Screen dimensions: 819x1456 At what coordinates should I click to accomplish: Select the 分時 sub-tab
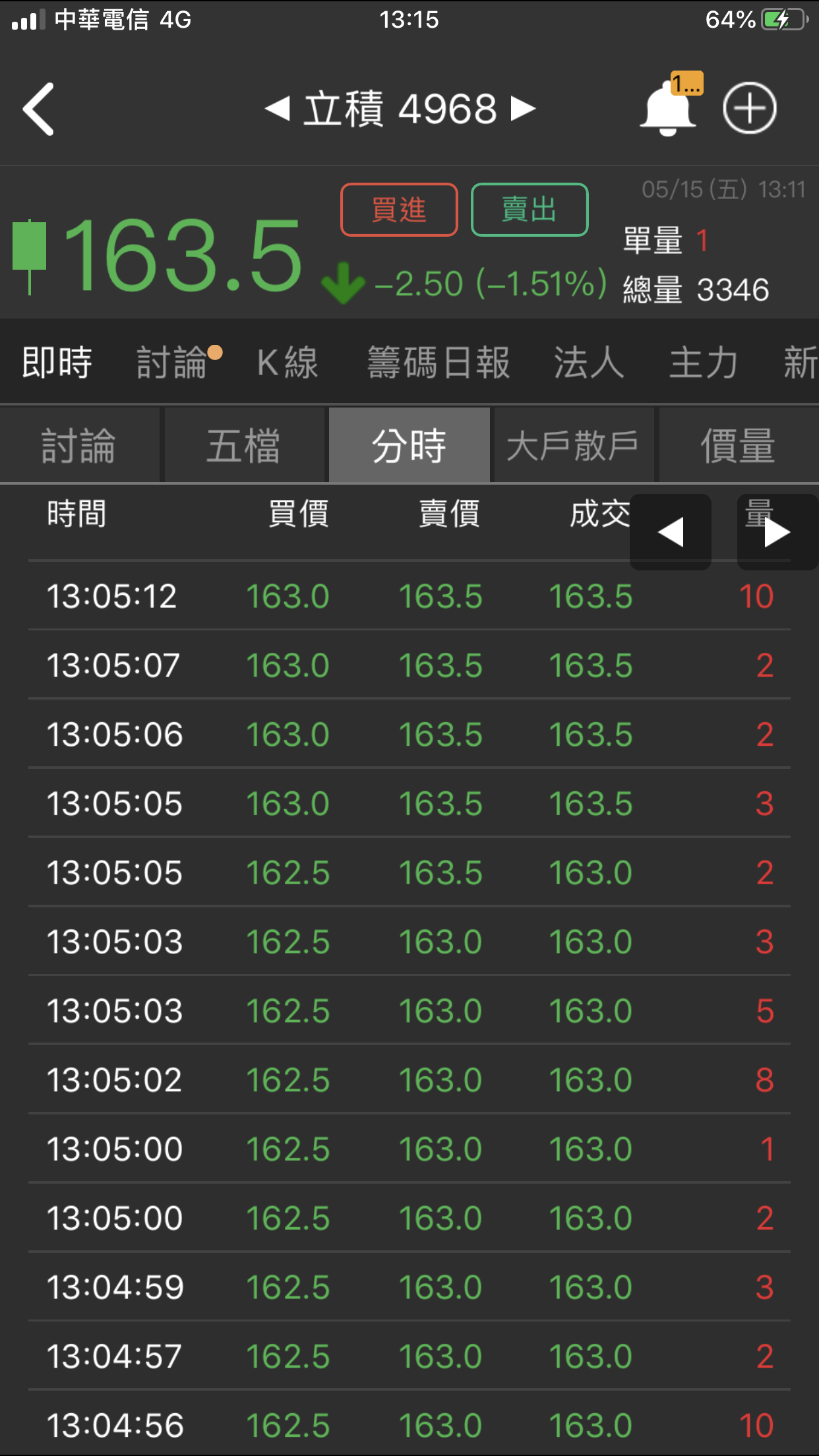point(409,446)
